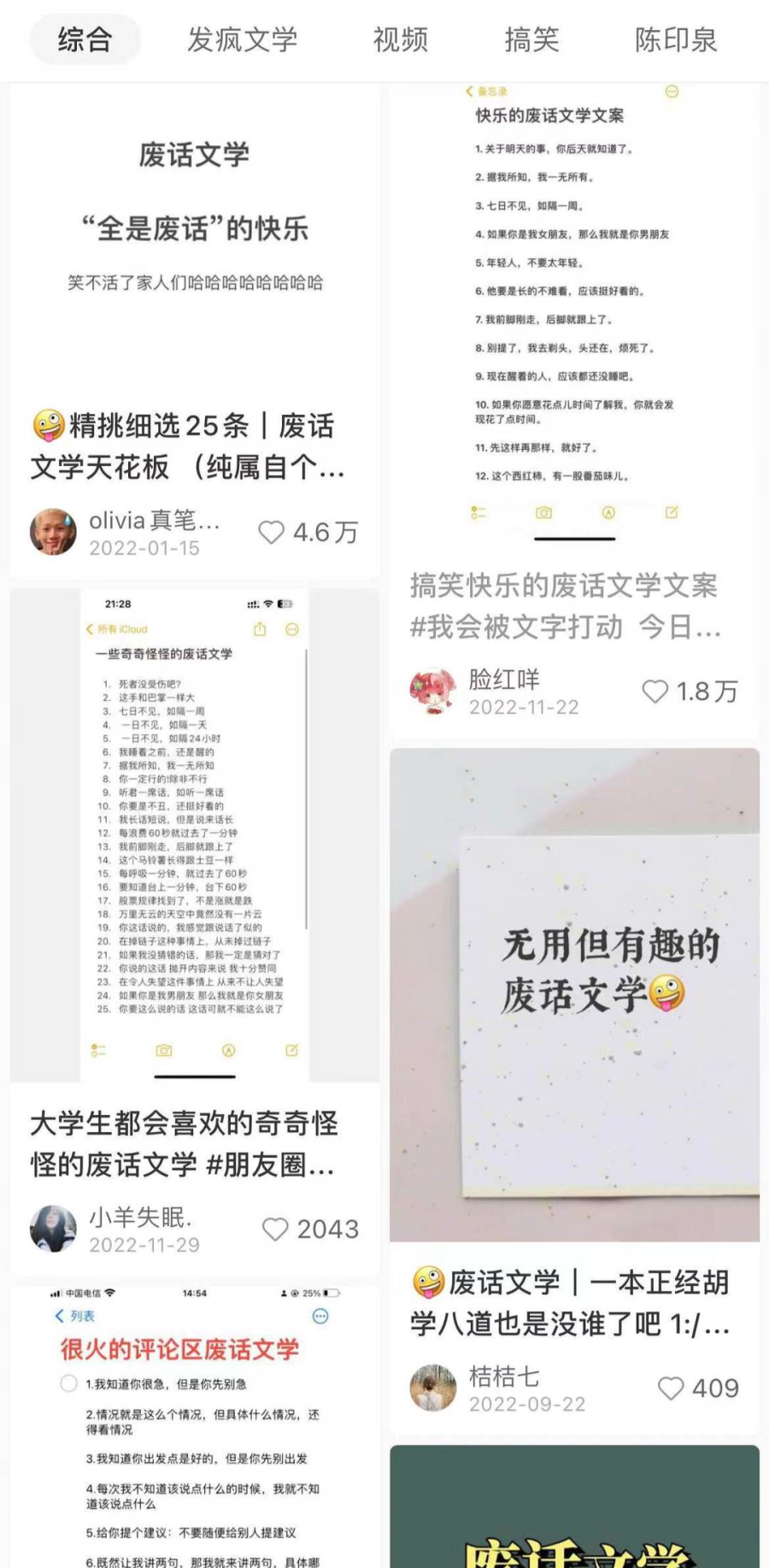This screenshot has height=1568, width=769.
Task: View olivia真笔's profile avatar
Action: 53,532
